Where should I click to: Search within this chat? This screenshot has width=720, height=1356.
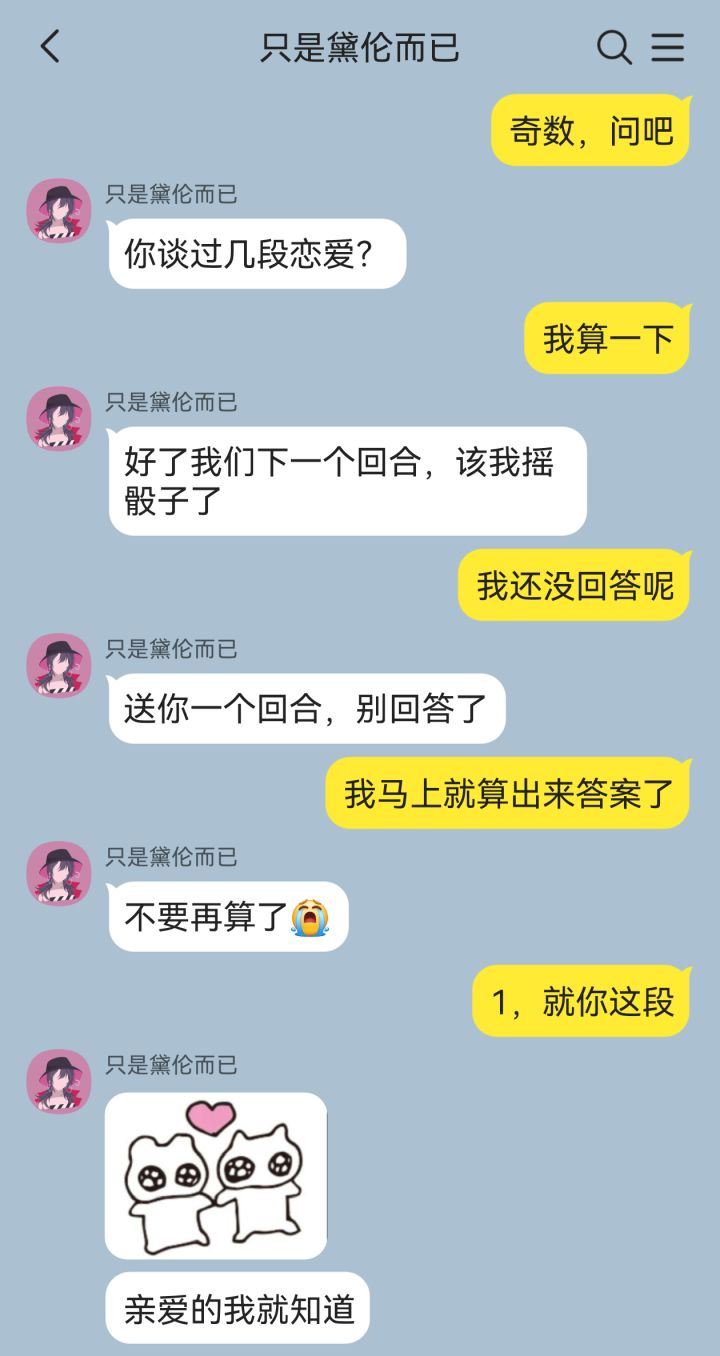(614, 47)
